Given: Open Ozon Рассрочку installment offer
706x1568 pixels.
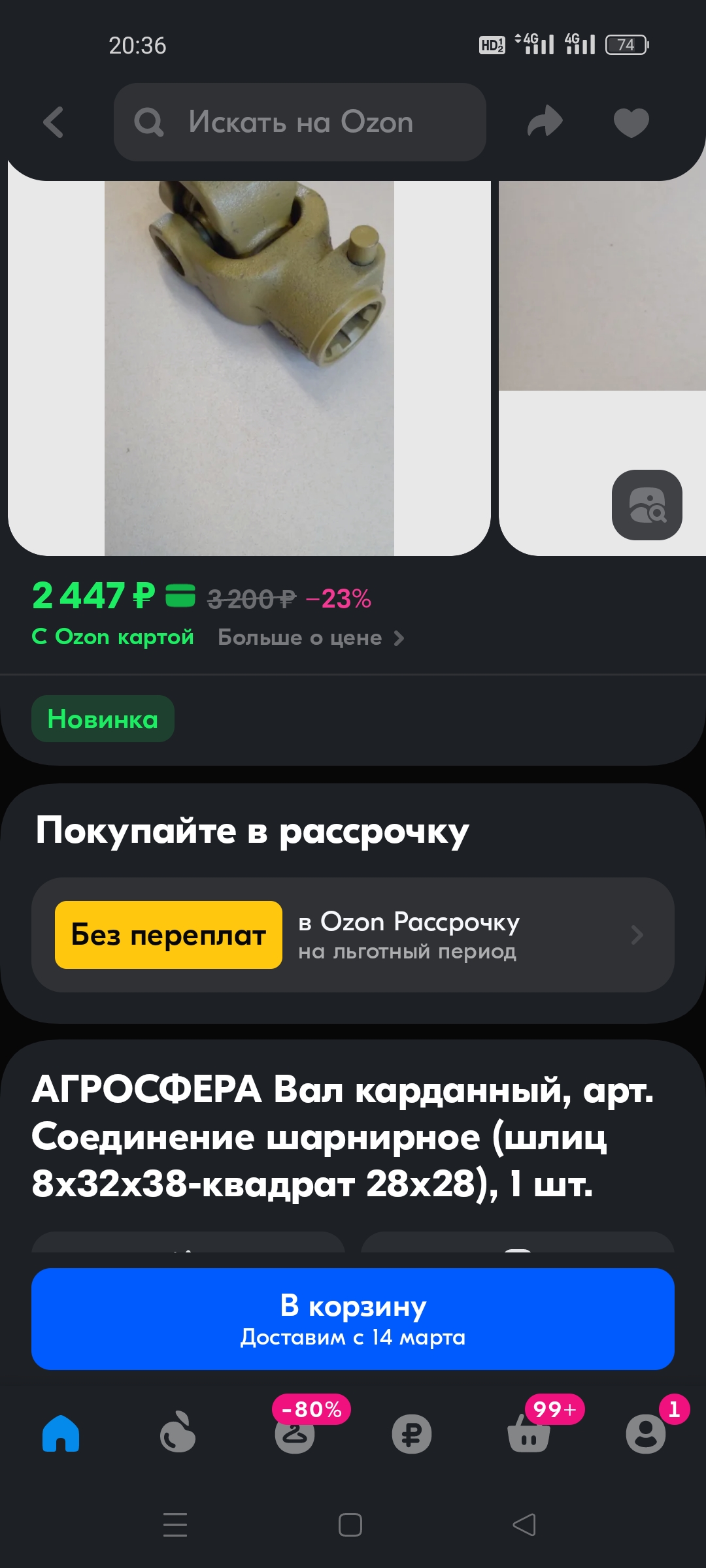Looking at the screenshot, I should point(353,935).
